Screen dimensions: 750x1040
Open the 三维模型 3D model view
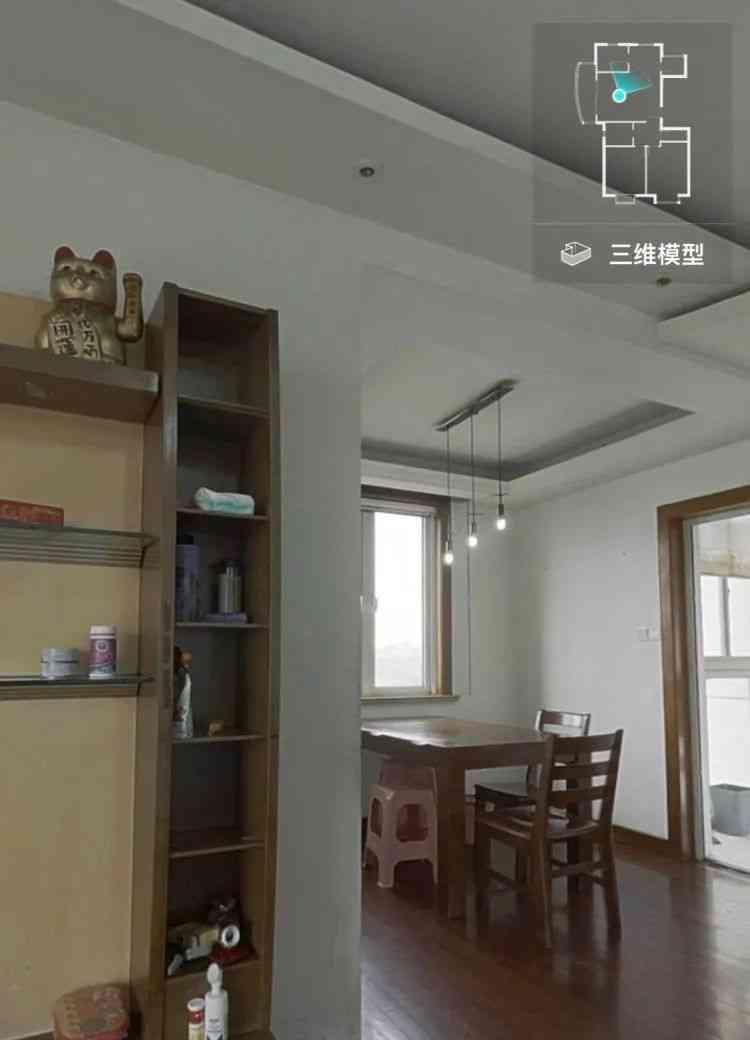[x=634, y=254]
